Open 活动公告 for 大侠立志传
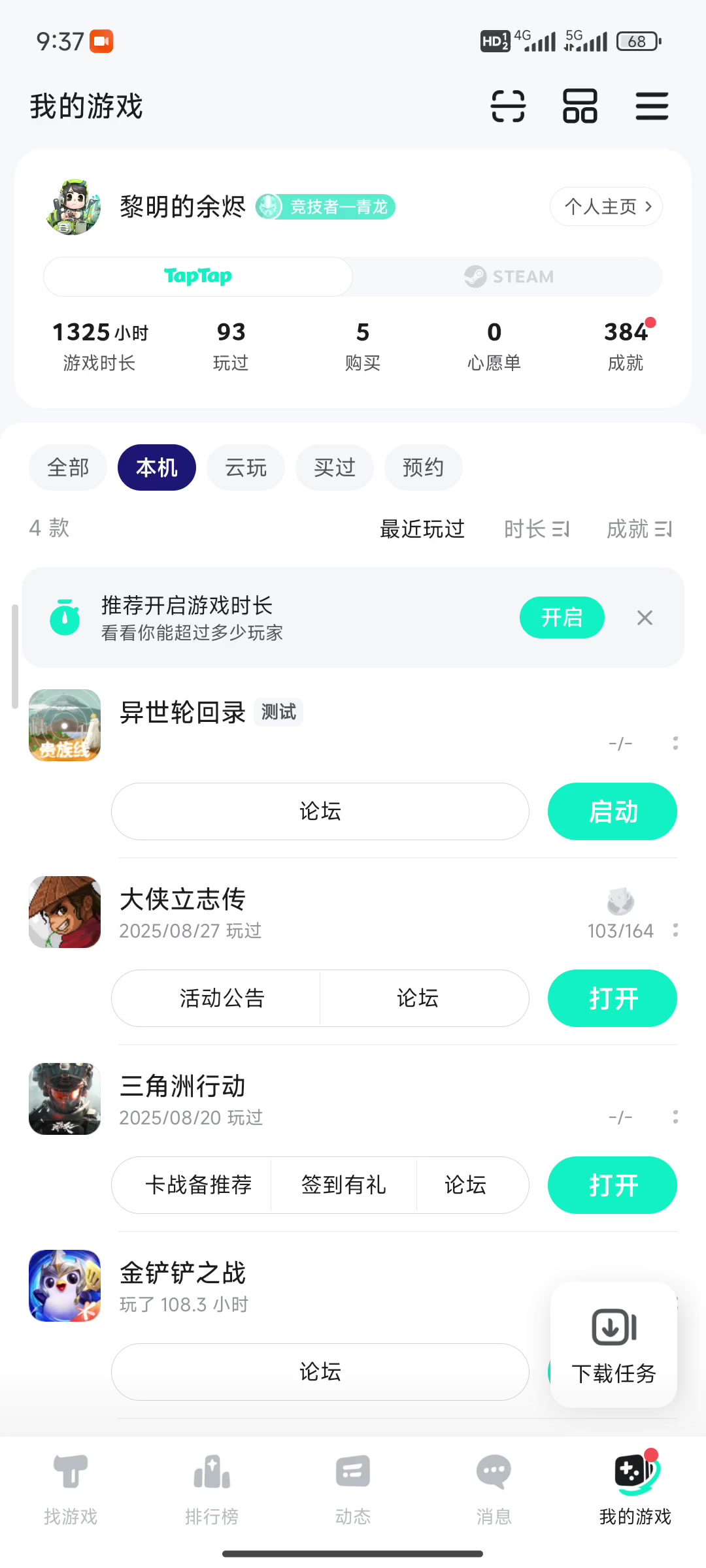 pyautogui.click(x=222, y=998)
